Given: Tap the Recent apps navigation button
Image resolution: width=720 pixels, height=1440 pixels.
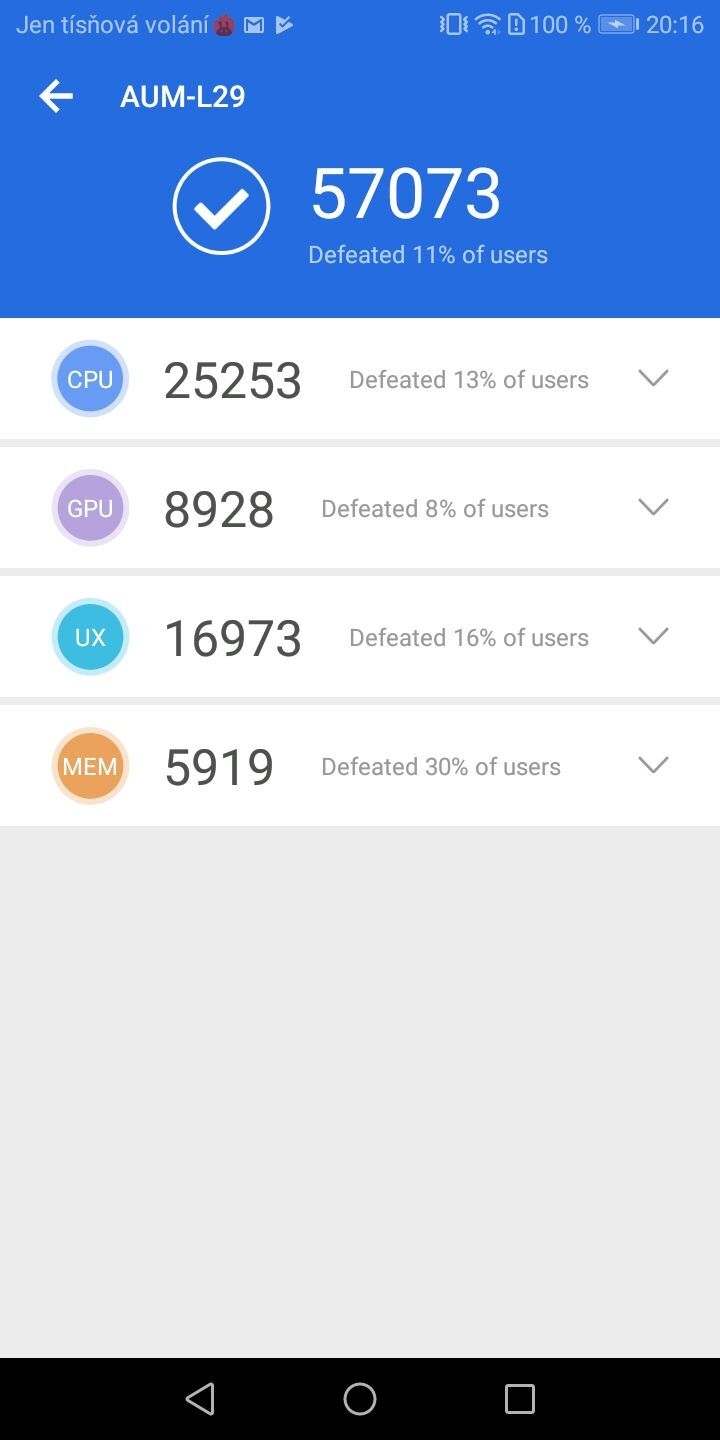Looking at the screenshot, I should [519, 1398].
